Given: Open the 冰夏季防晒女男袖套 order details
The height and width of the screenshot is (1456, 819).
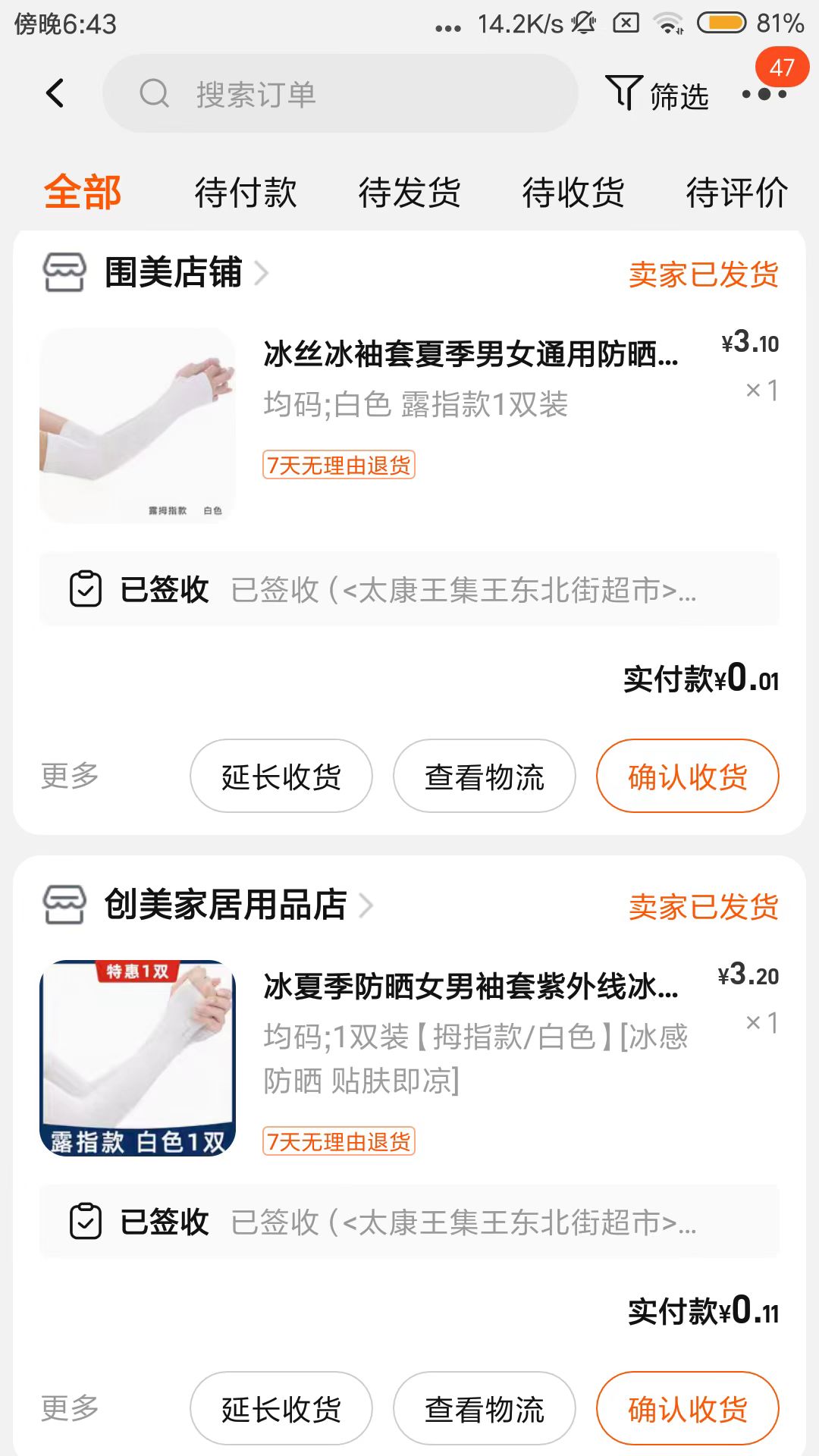Looking at the screenshot, I should tap(470, 987).
